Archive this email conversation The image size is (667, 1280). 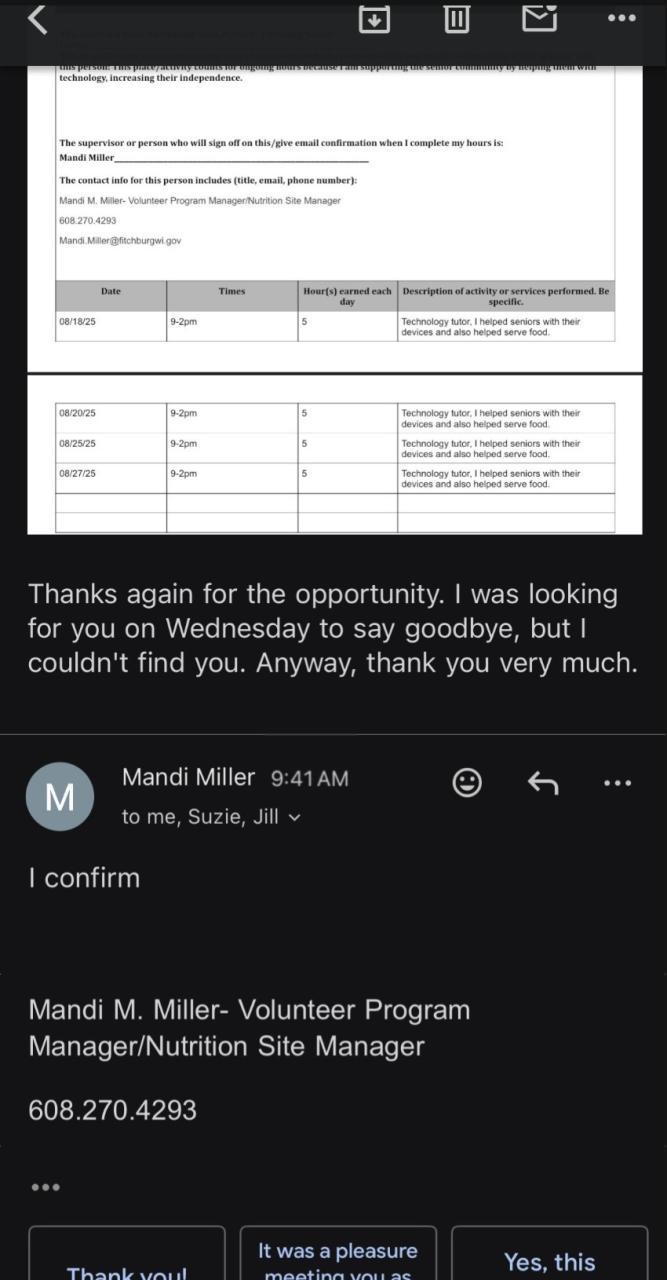click(374, 19)
